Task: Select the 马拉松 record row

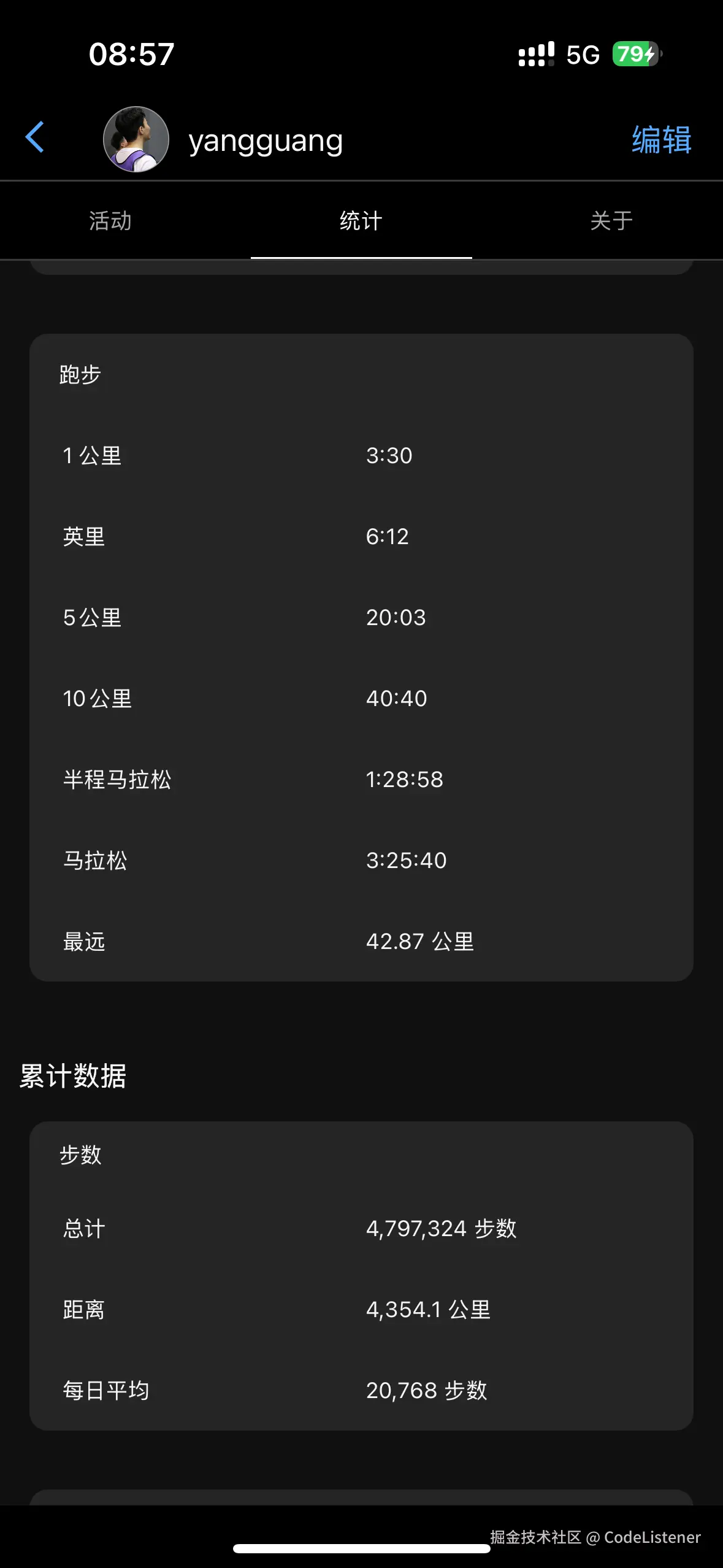Action: tap(362, 861)
